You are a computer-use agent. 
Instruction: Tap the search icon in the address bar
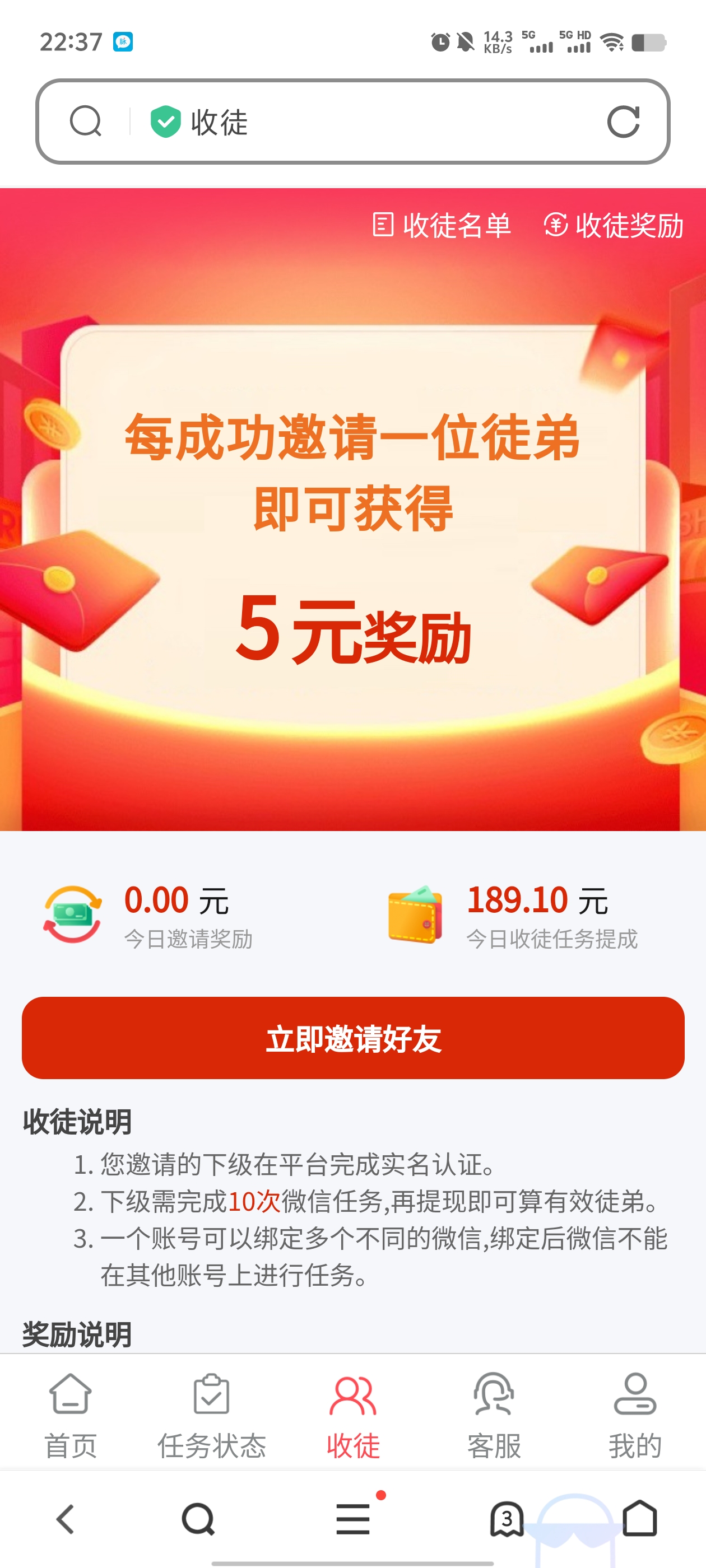85,121
